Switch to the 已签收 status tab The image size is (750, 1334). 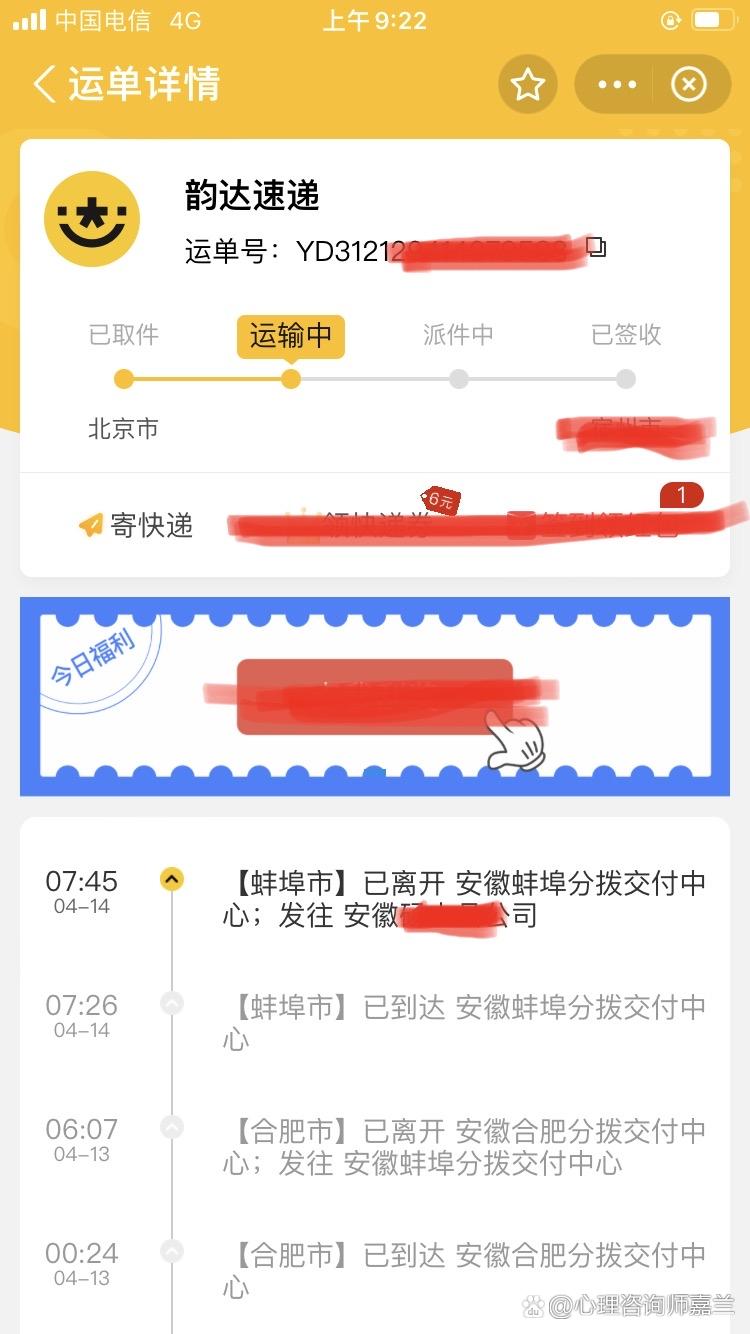coord(625,335)
